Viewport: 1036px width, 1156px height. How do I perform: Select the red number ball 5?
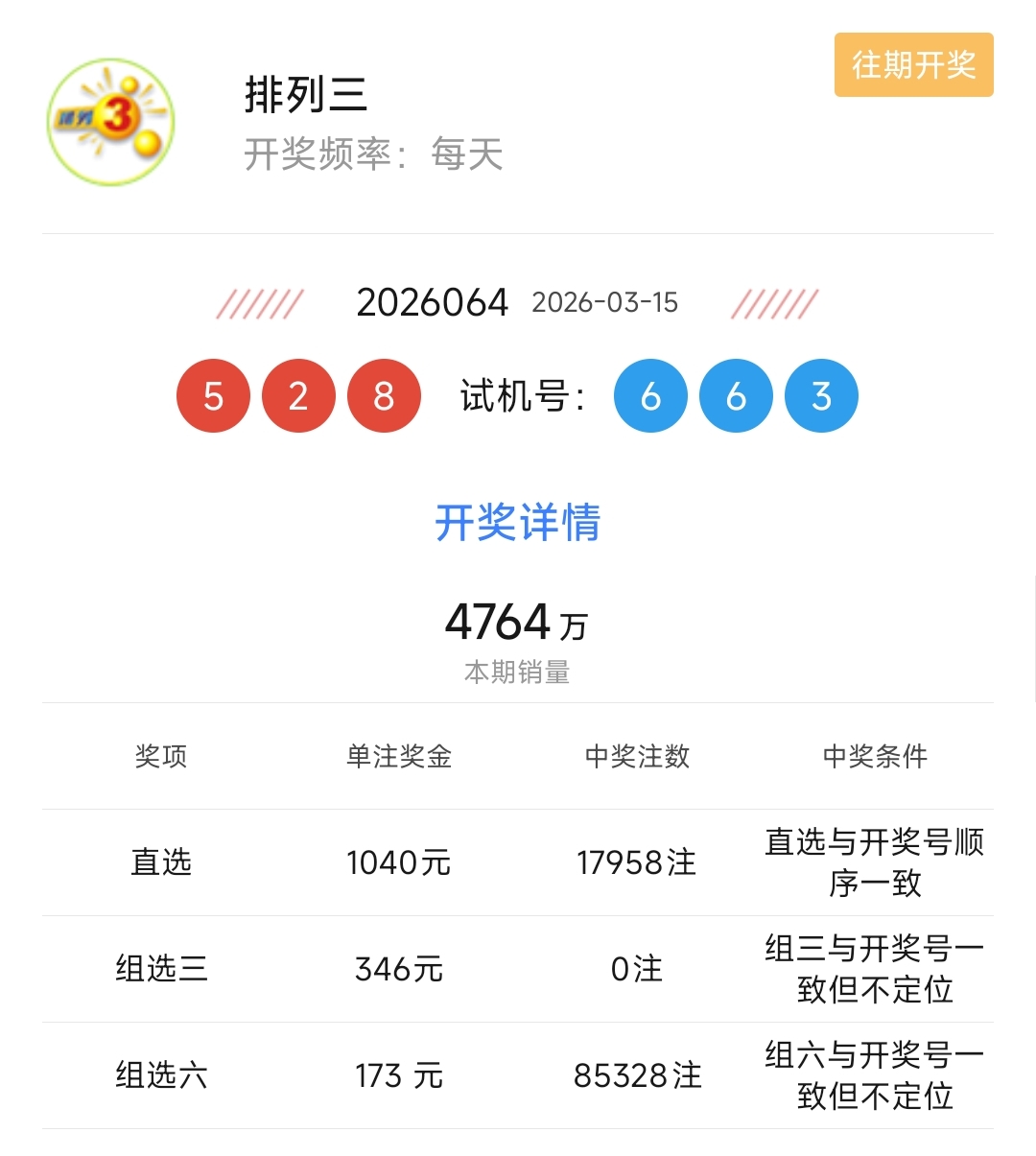(213, 395)
